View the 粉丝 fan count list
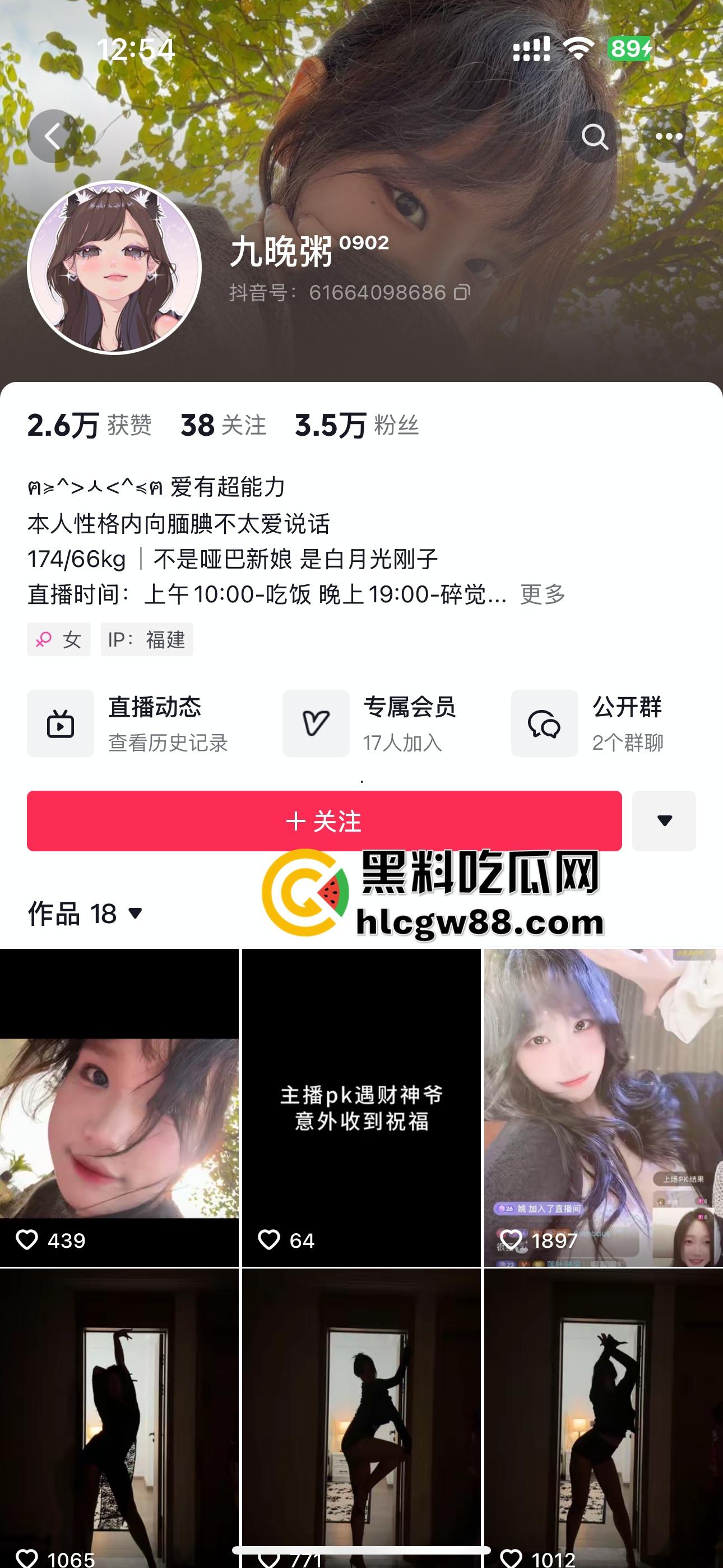 coord(355,426)
